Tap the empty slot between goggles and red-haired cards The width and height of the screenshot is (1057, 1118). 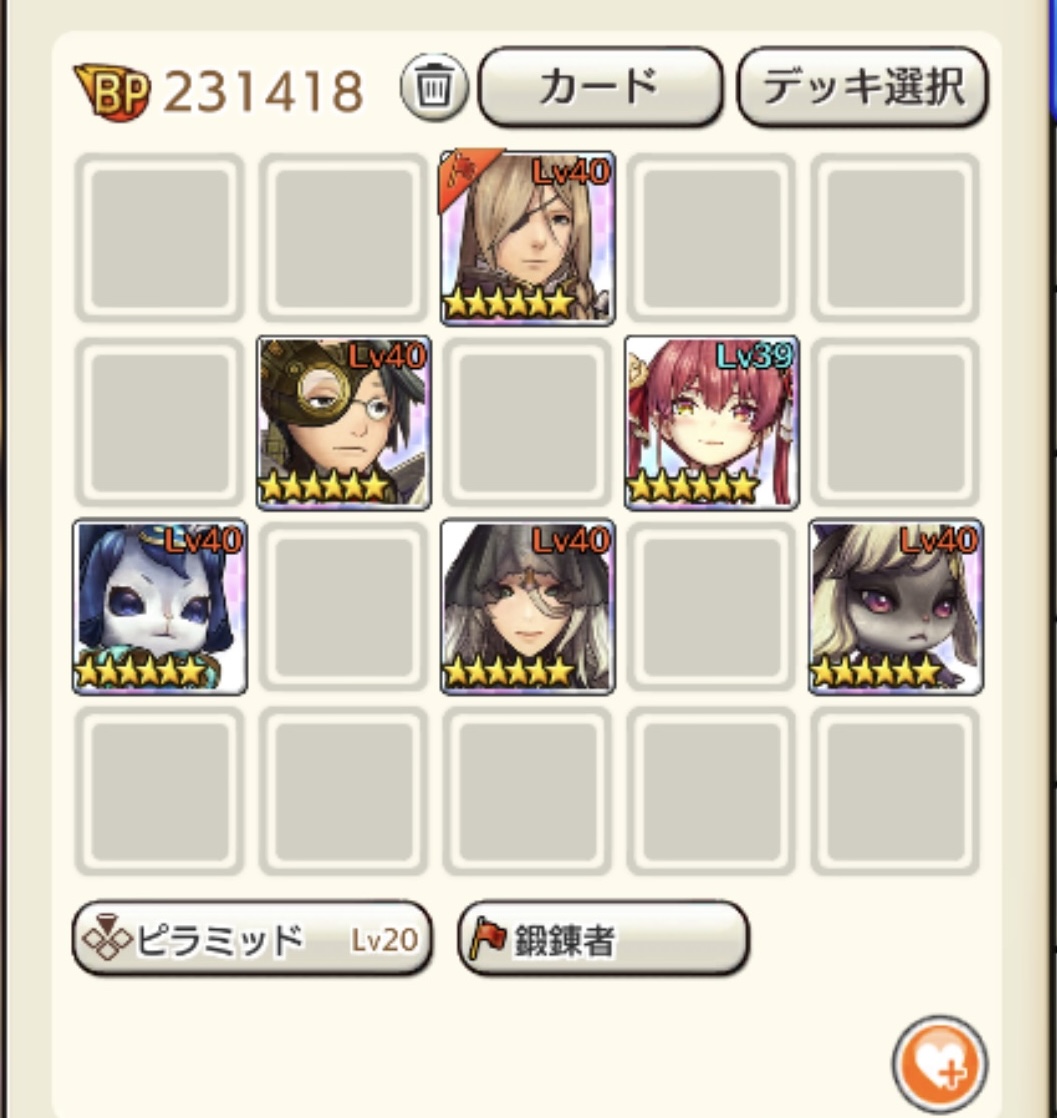pos(527,422)
